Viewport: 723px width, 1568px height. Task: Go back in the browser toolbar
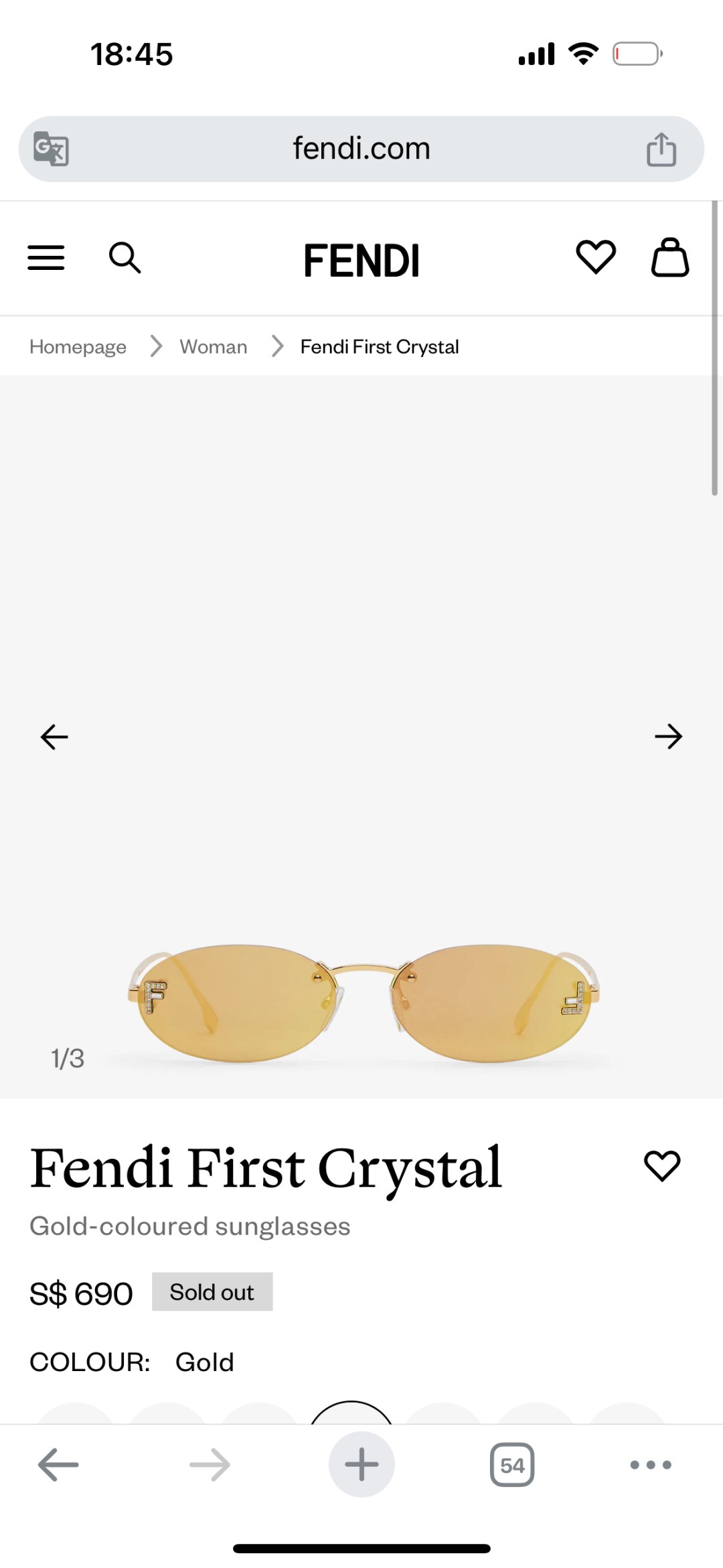(58, 1464)
